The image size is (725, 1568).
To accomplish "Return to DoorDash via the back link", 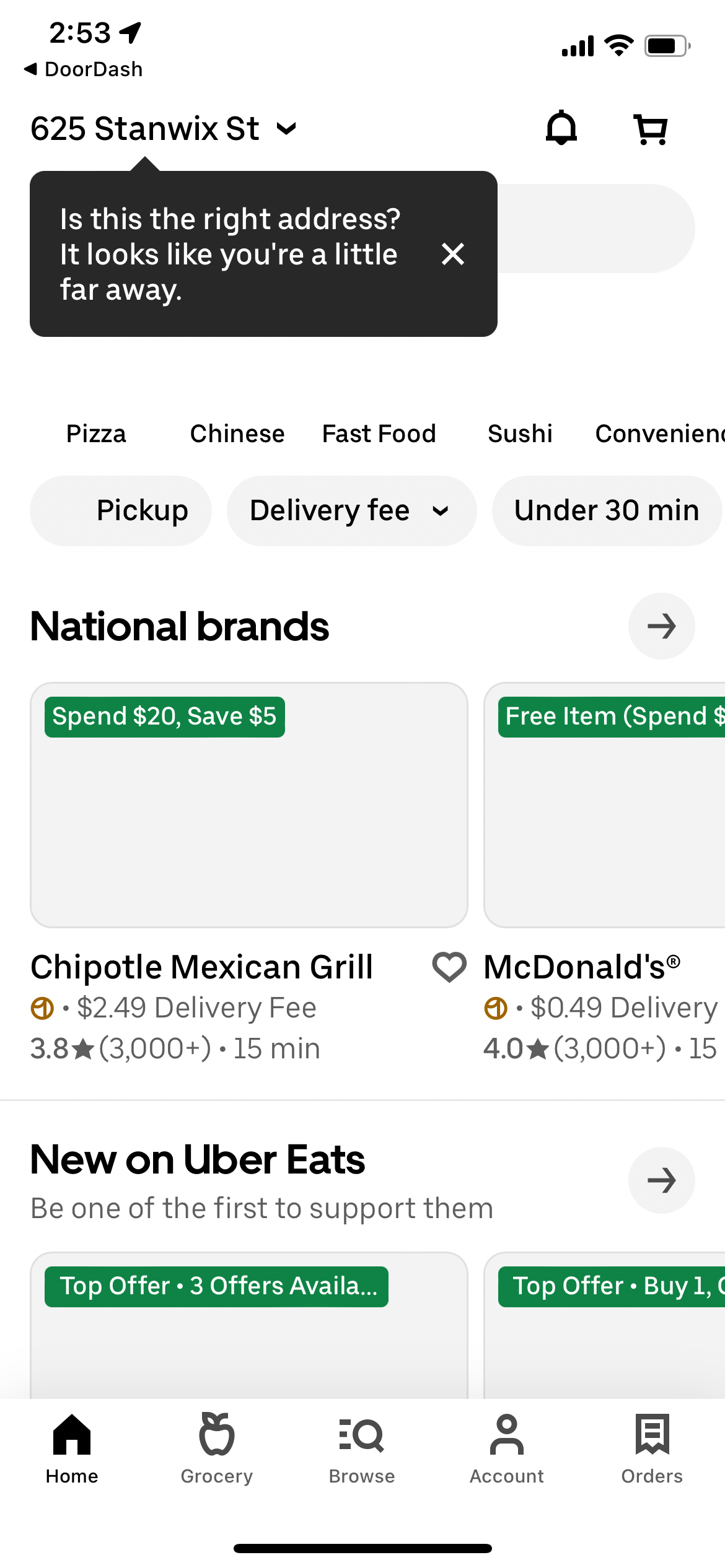I will [84, 69].
